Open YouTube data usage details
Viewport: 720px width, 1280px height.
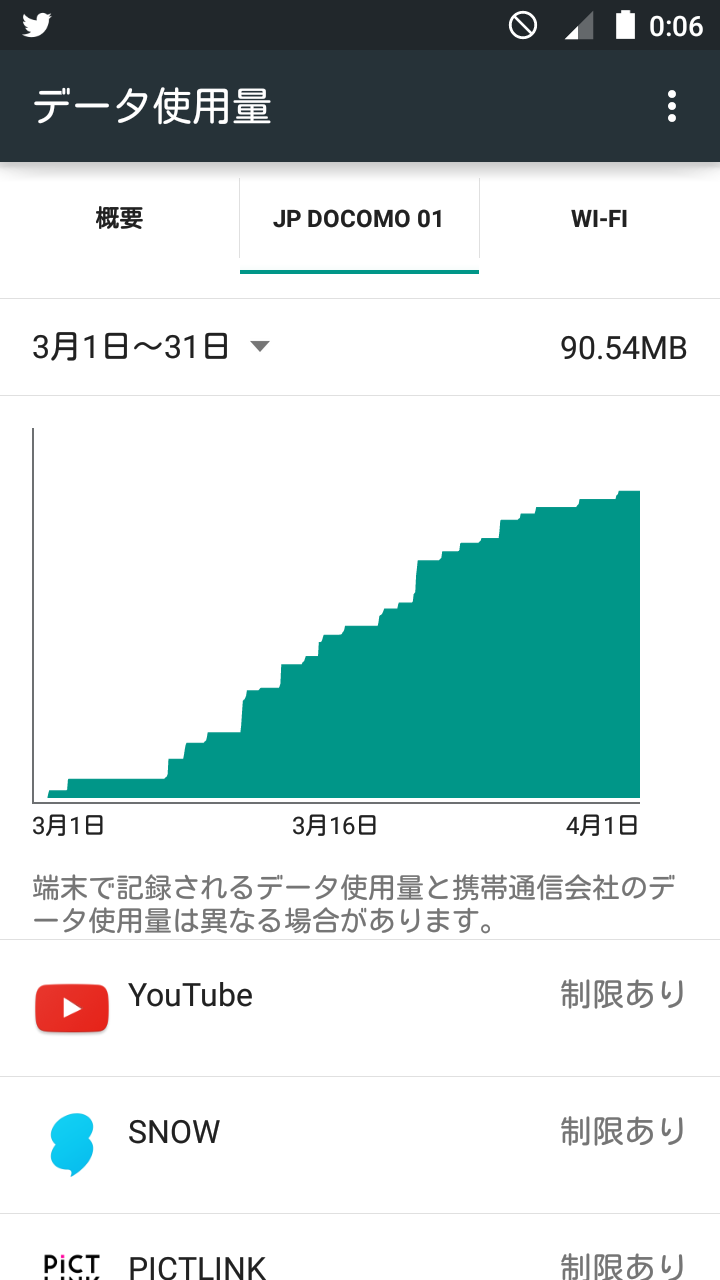point(360,1008)
